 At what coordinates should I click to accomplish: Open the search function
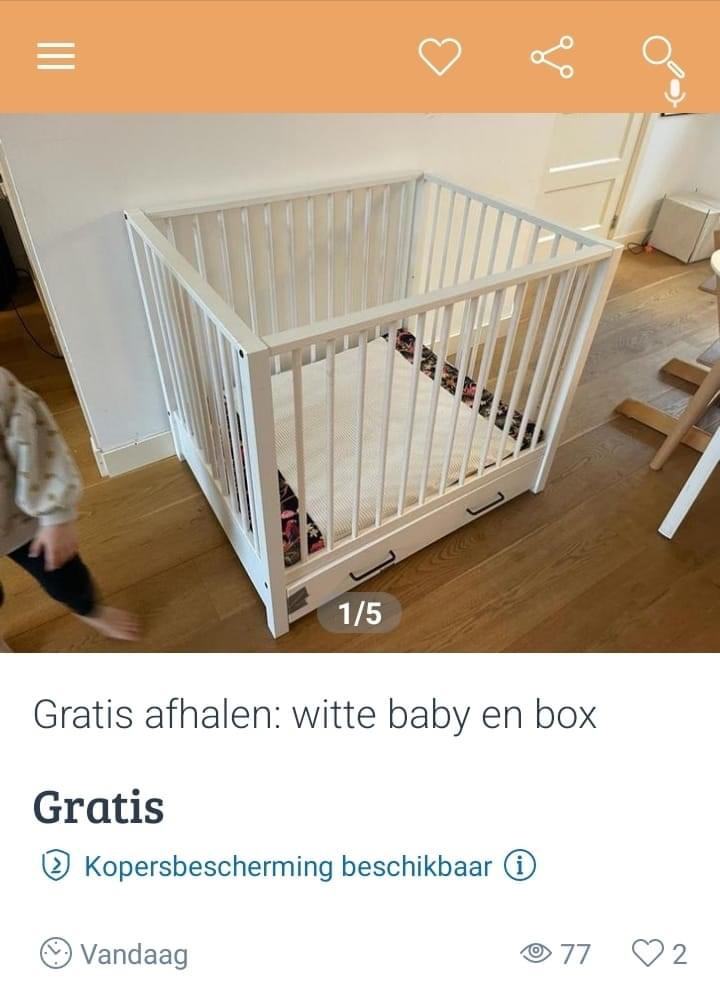tap(662, 55)
